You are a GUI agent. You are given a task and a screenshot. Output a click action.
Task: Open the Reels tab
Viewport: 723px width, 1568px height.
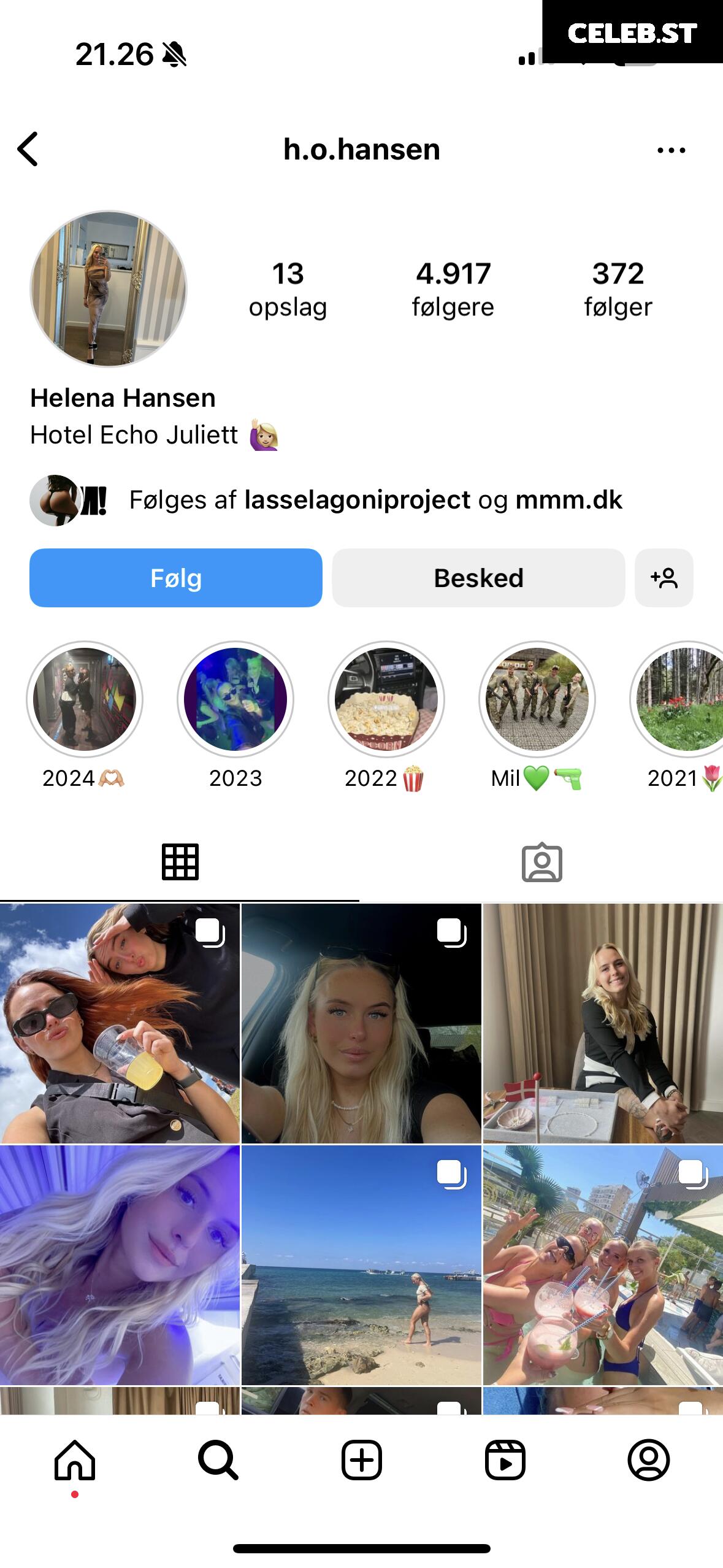tap(505, 1460)
